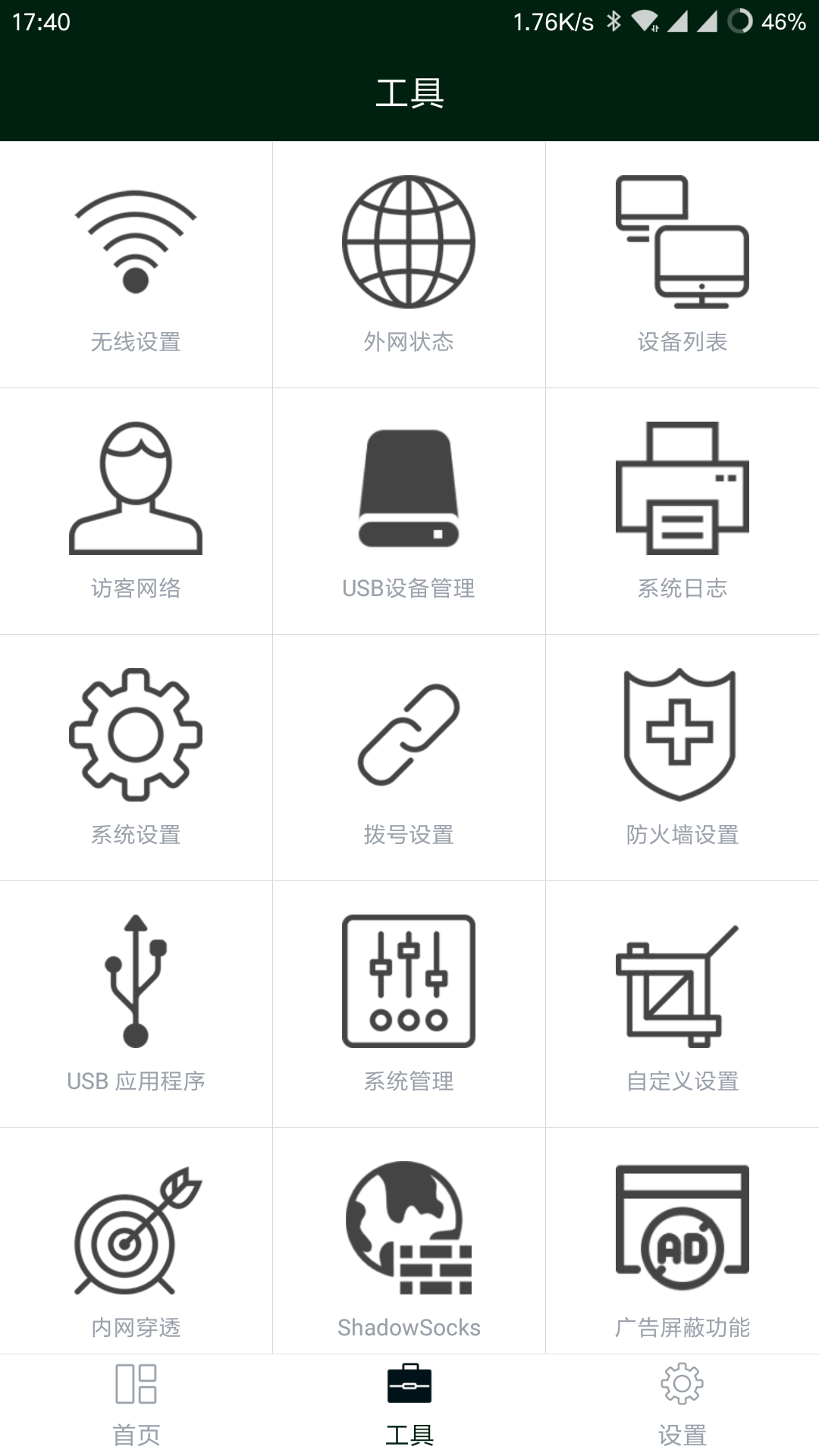Open 系统管理 system management

click(x=409, y=1004)
